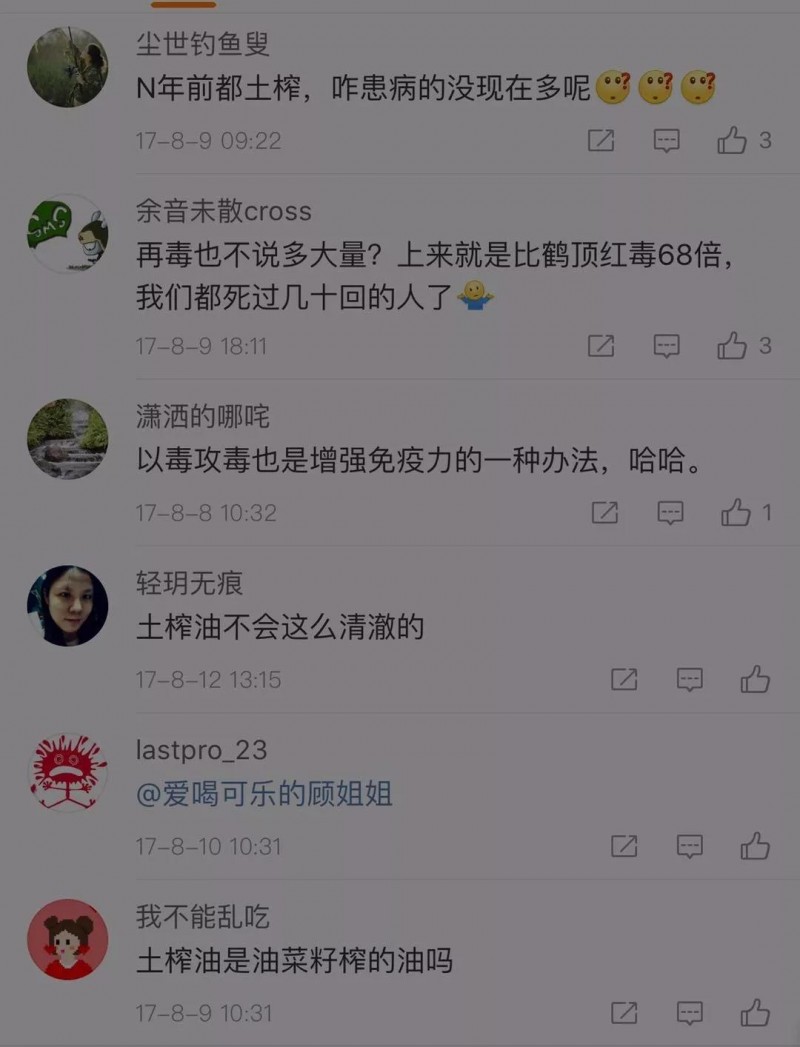Like 余音未散cross's comment
800x1047 pixels.
pyautogui.click(x=732, y=346)
